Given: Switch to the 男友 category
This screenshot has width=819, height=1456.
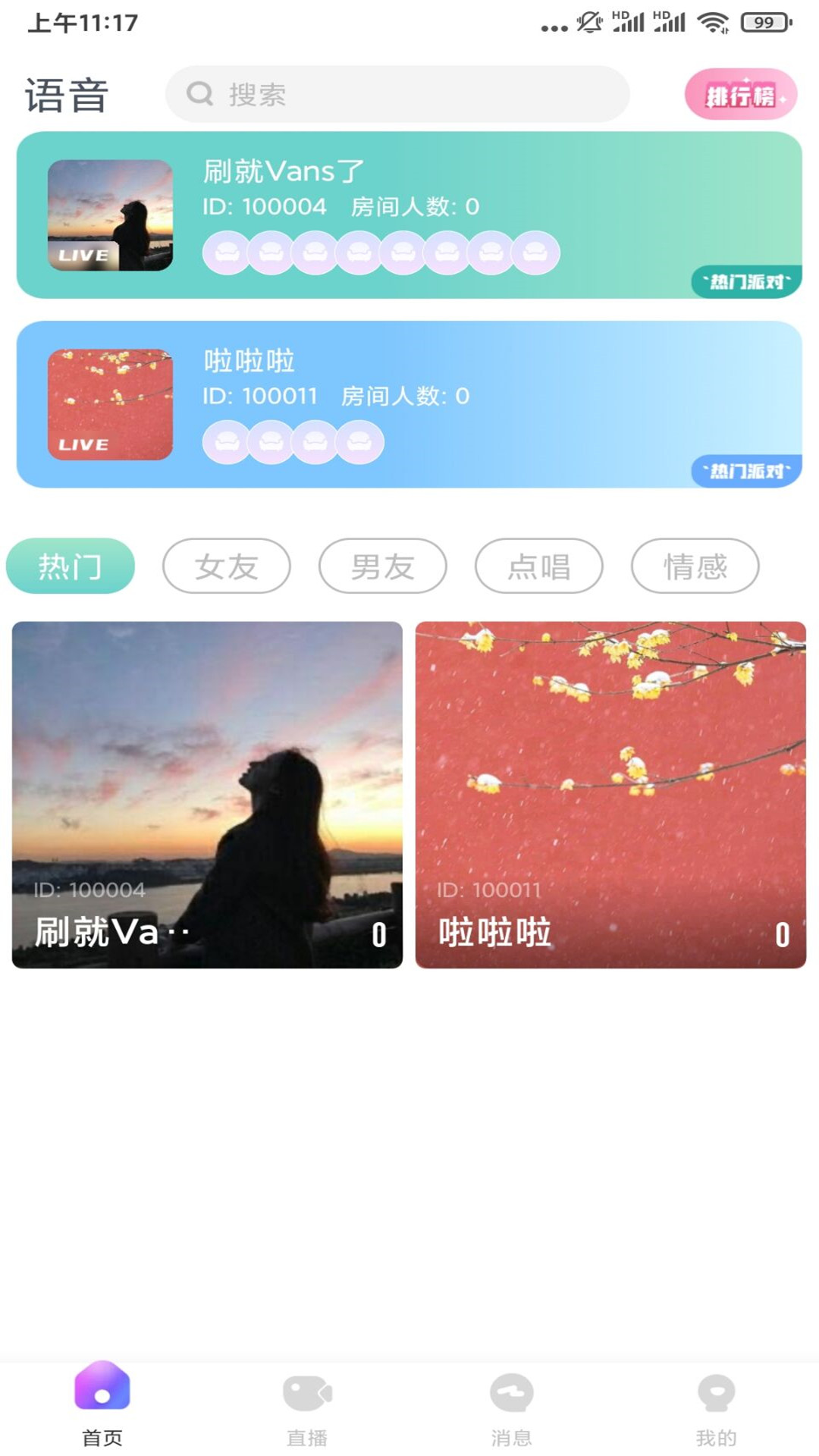Looking at the screenshot, I should [x=383, y=566].
